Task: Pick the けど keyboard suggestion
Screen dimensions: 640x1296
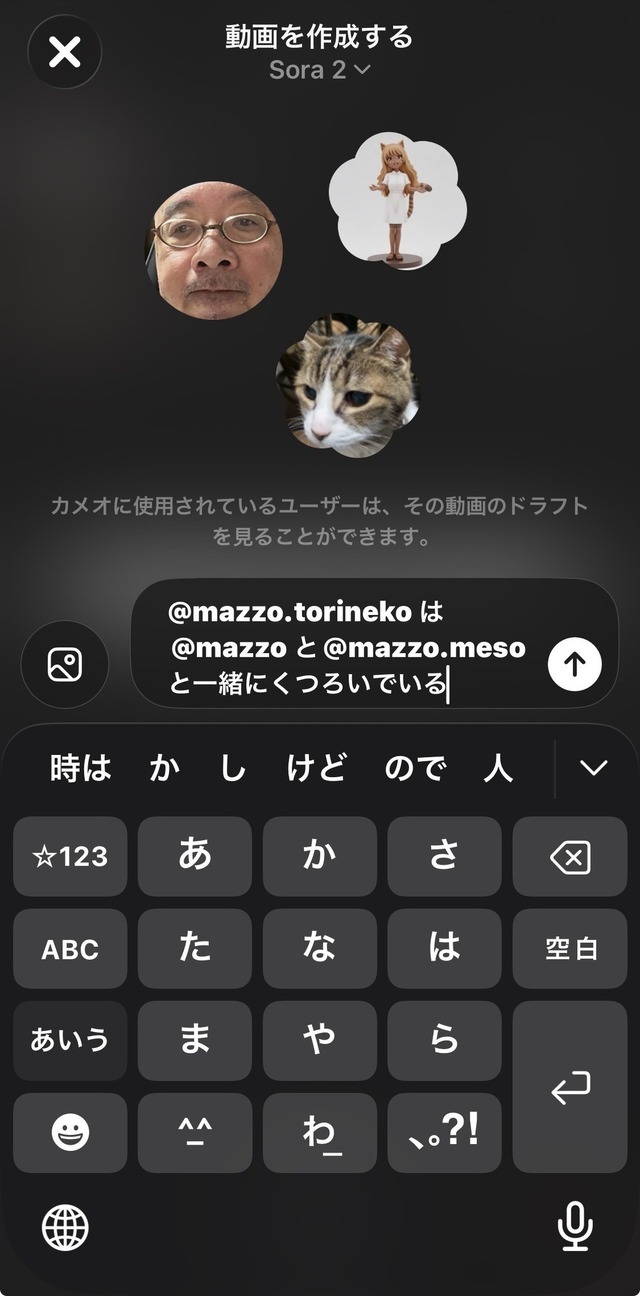Action: coord(316,768)
